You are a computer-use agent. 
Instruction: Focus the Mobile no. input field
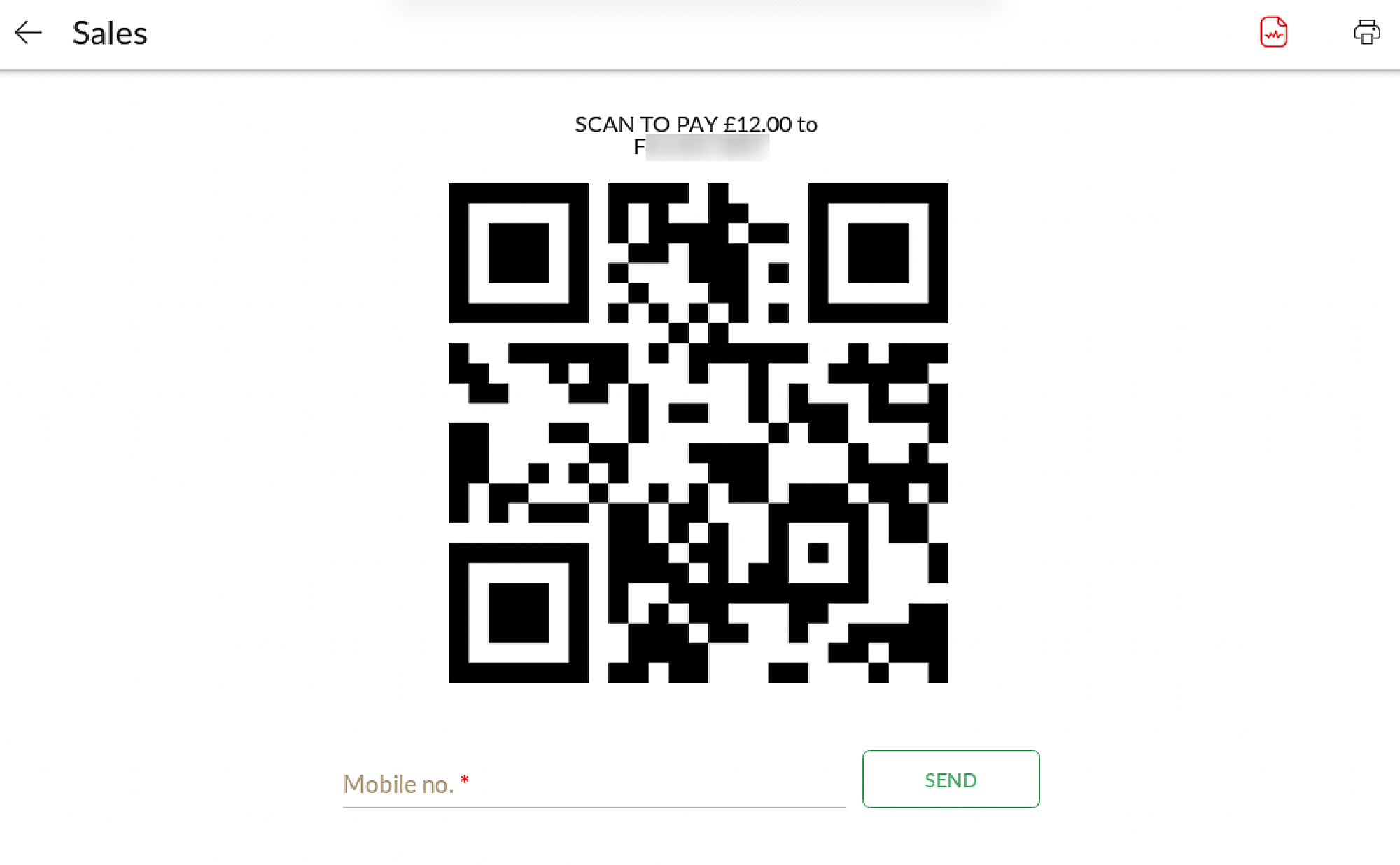pyautogui.click(x=593, y=785)
